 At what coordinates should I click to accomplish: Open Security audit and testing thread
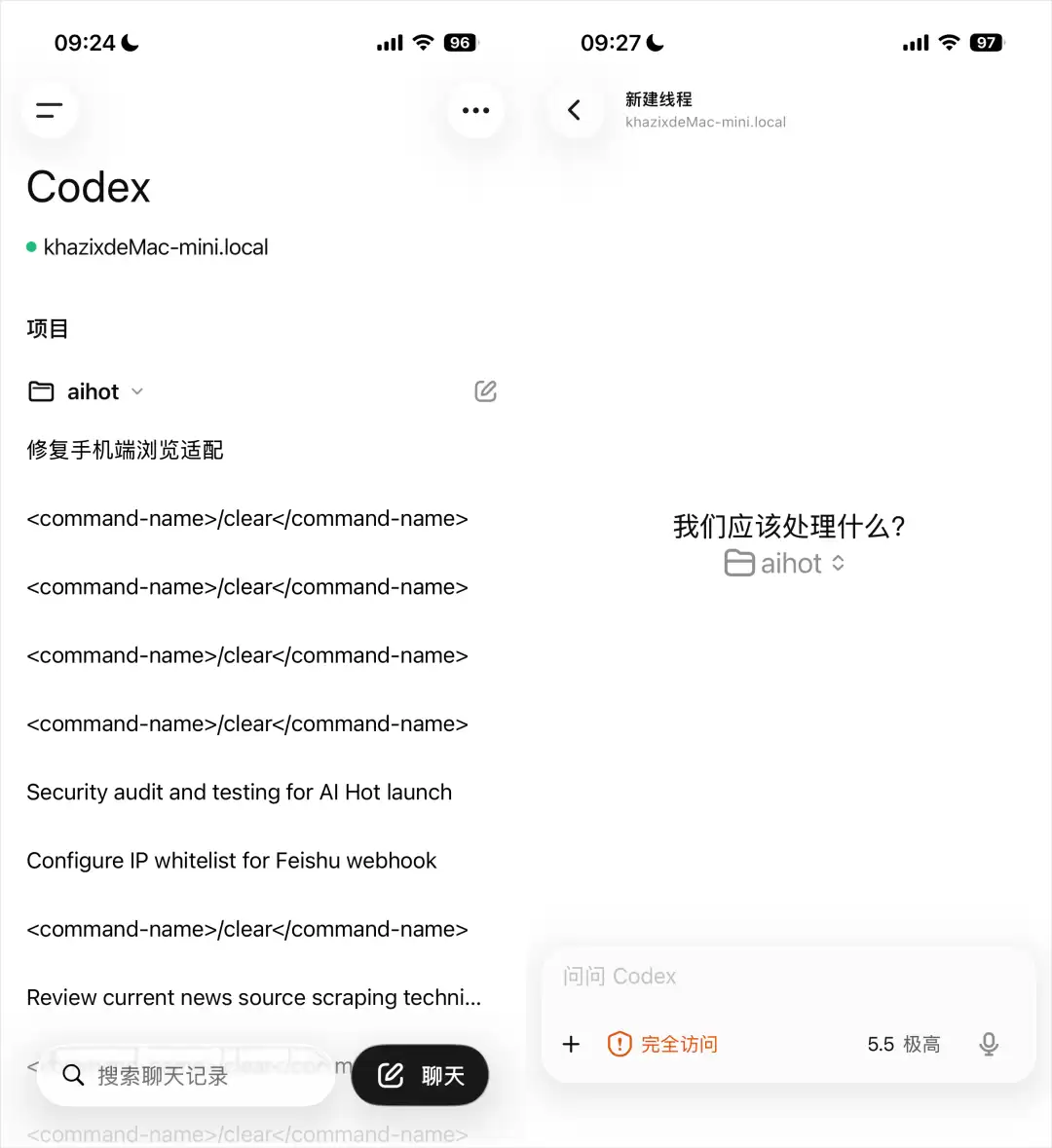point(239,793)
